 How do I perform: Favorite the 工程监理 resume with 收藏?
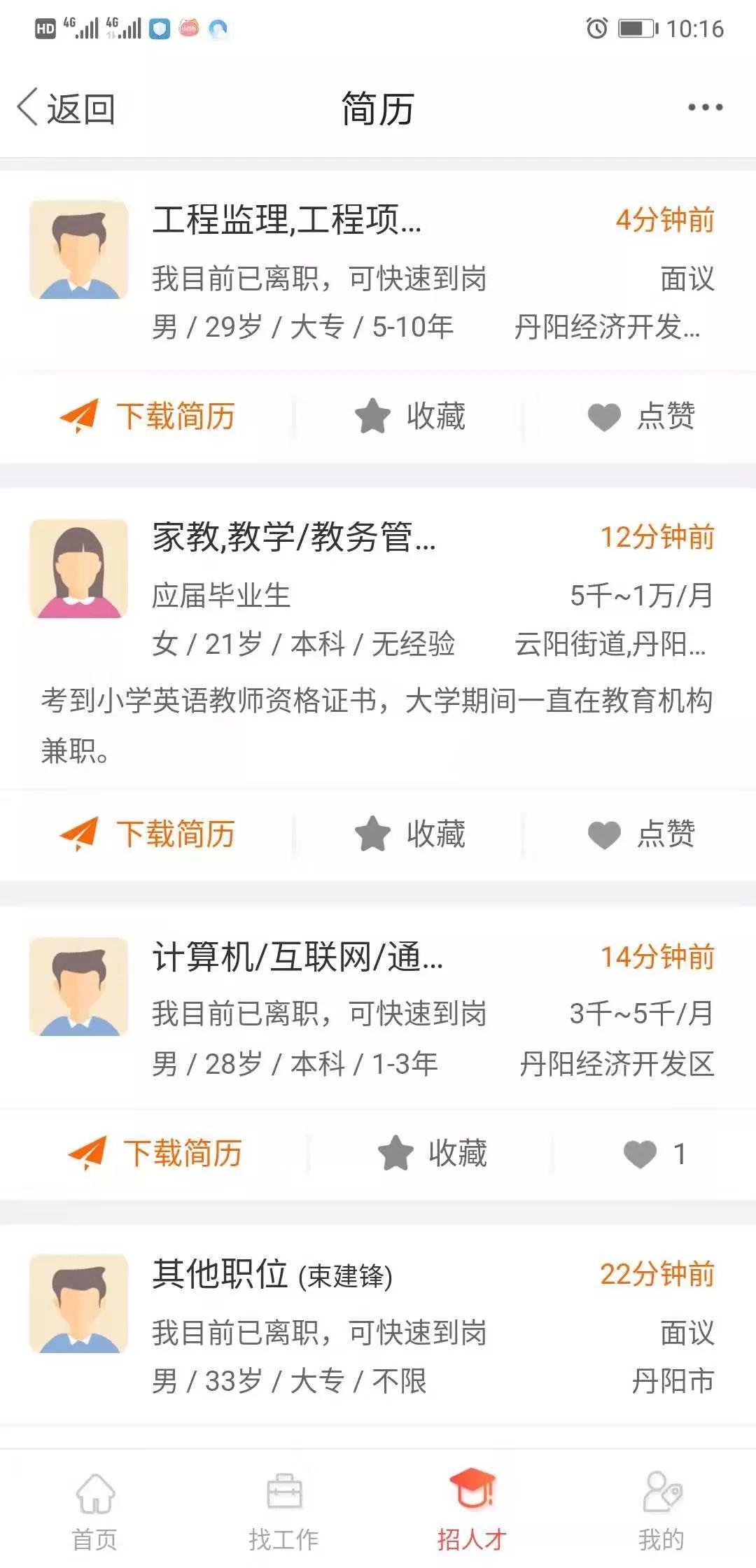pos(410,416)
